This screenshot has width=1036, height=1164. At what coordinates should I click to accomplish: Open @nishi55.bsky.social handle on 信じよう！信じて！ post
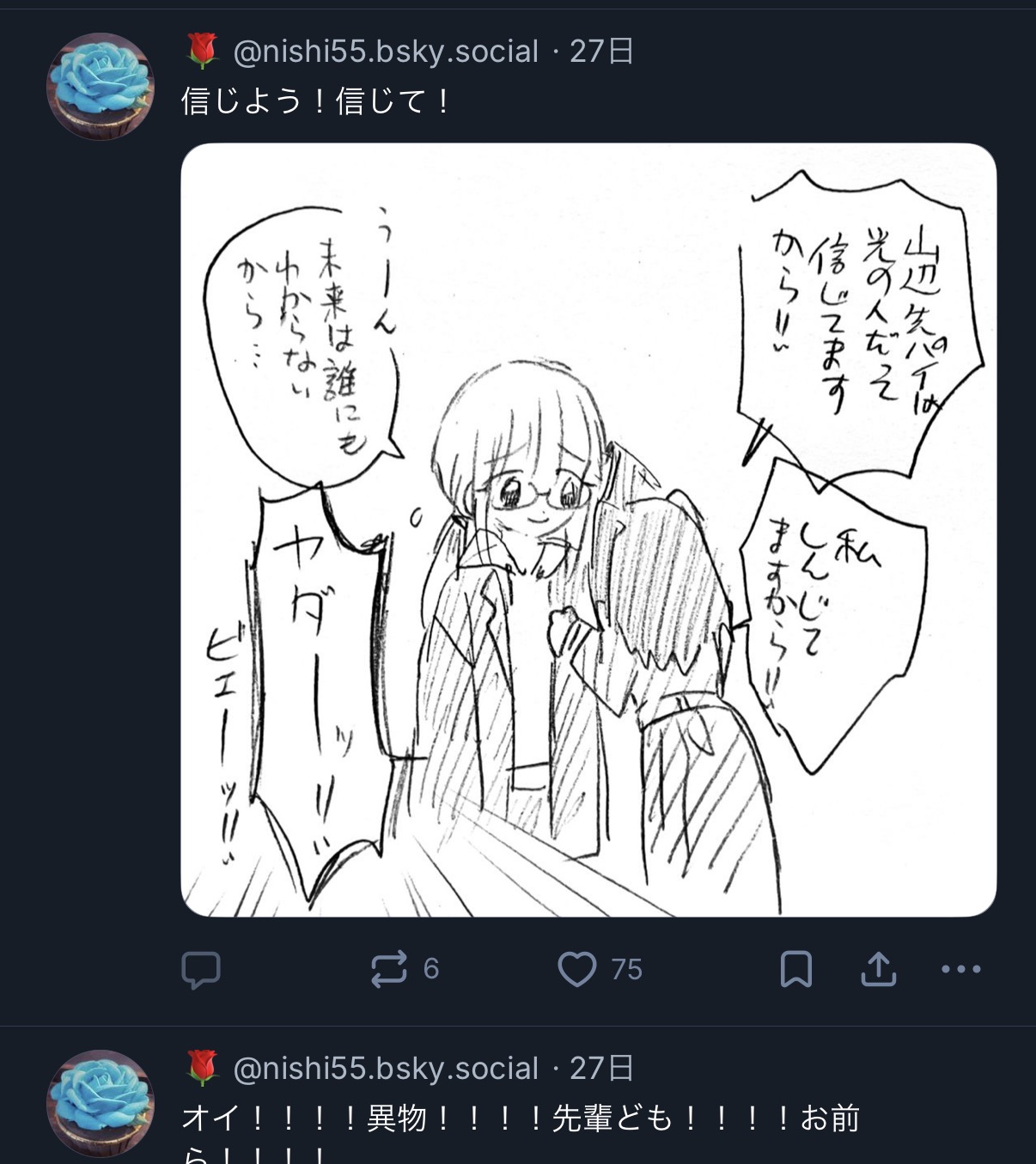click(386, 52)
